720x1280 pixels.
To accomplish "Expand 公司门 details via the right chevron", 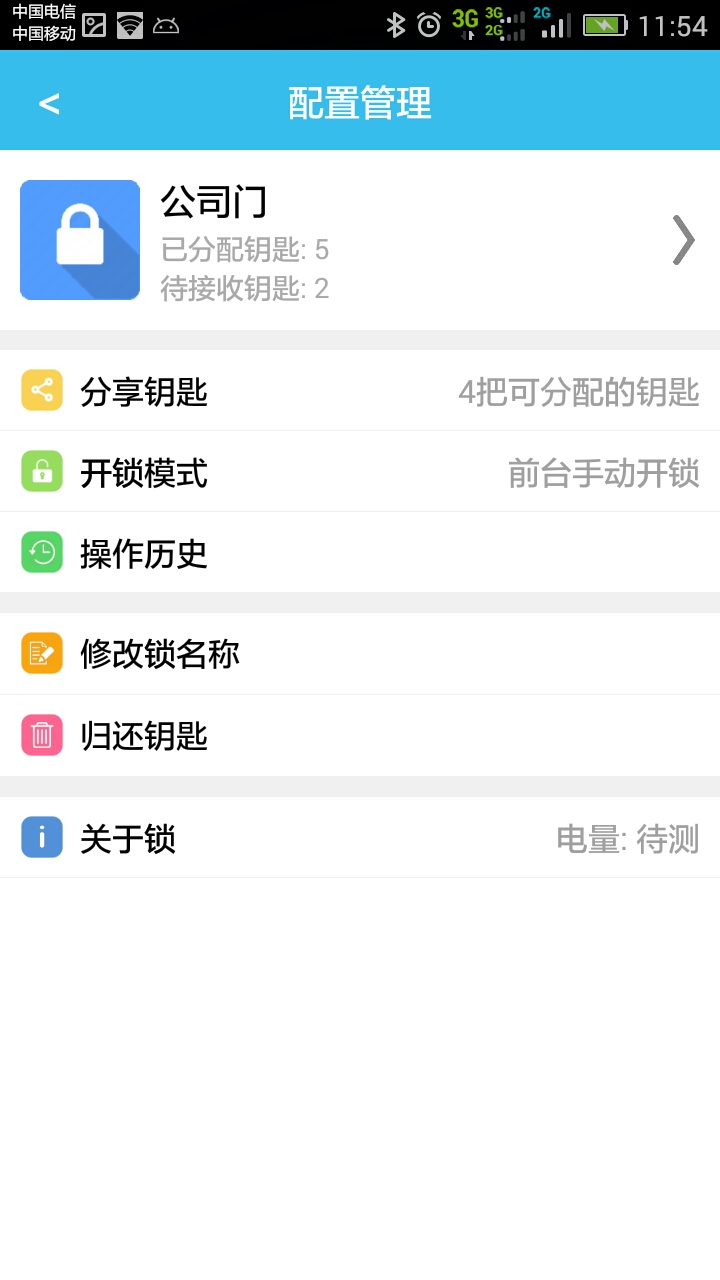I will point(684,239).
